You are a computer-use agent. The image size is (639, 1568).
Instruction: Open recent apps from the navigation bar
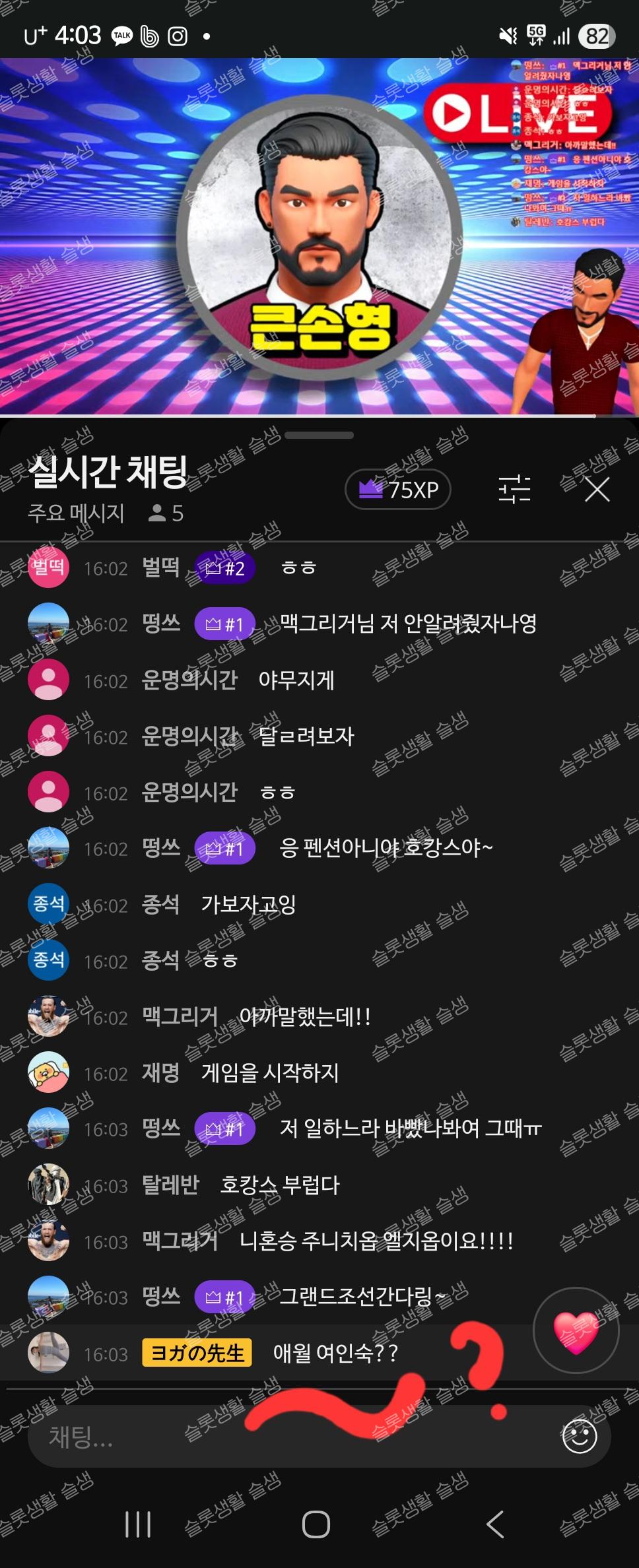click(x=138, y=1524)
